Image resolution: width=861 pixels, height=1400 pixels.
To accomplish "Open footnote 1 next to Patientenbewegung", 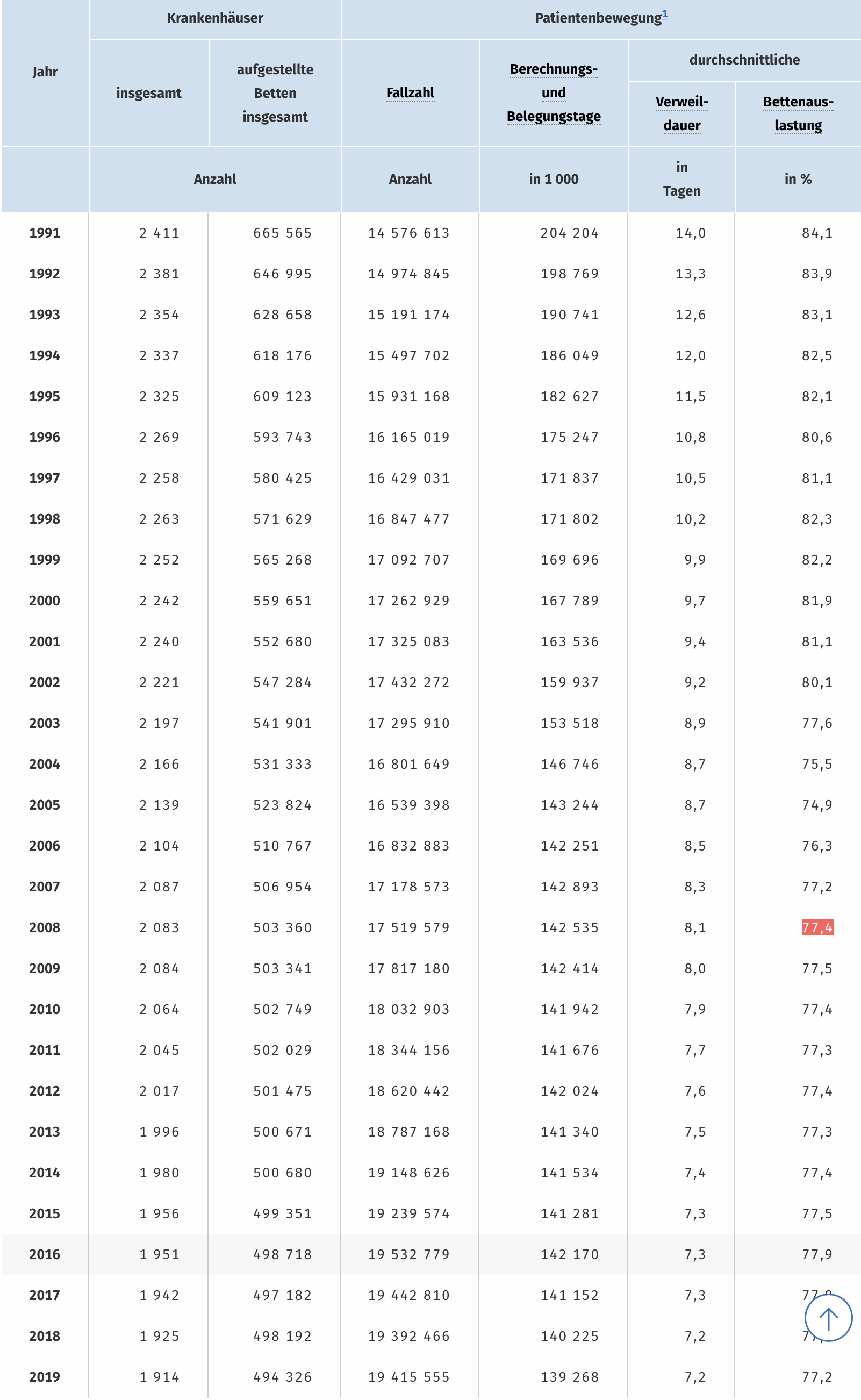I will tap(664, 15).
